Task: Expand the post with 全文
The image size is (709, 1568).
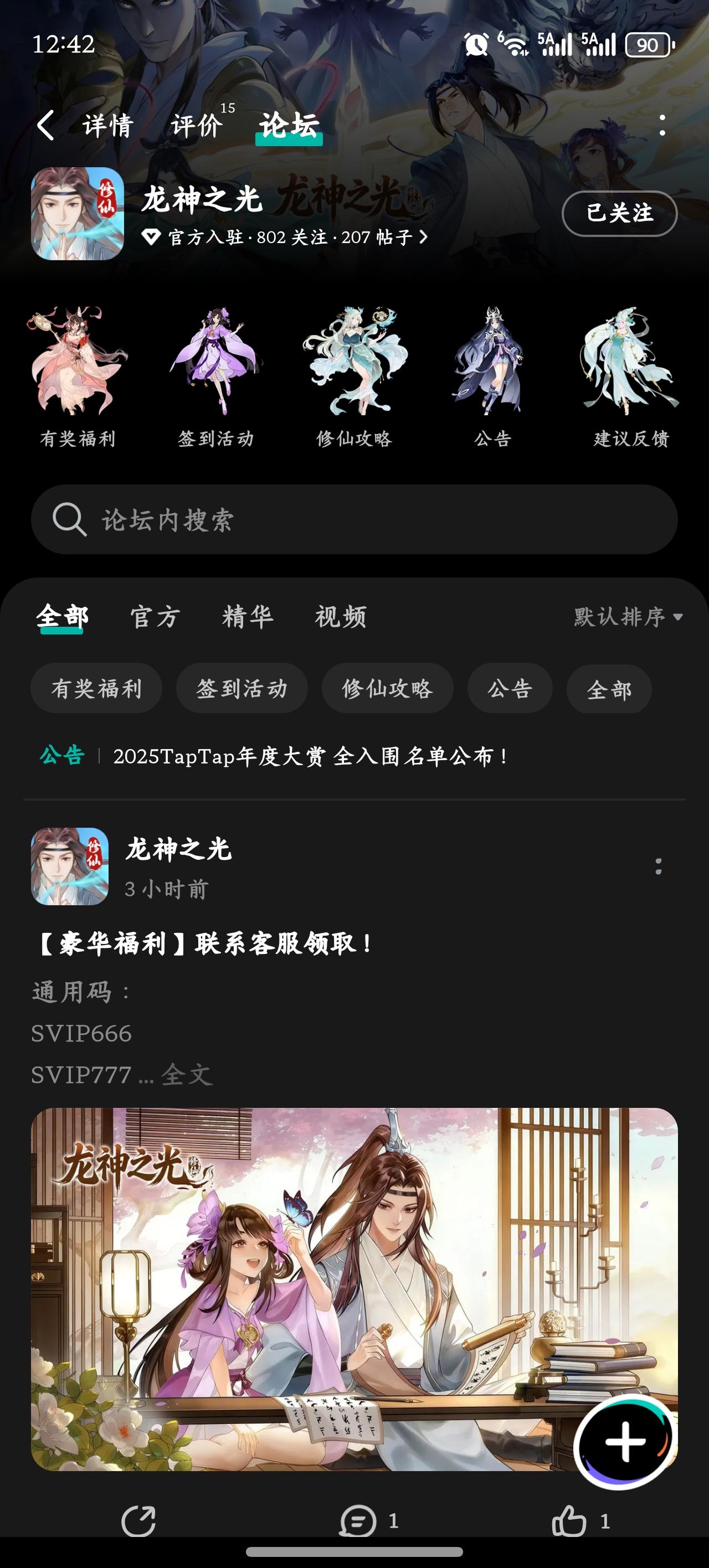Action: pos(186,1075)
